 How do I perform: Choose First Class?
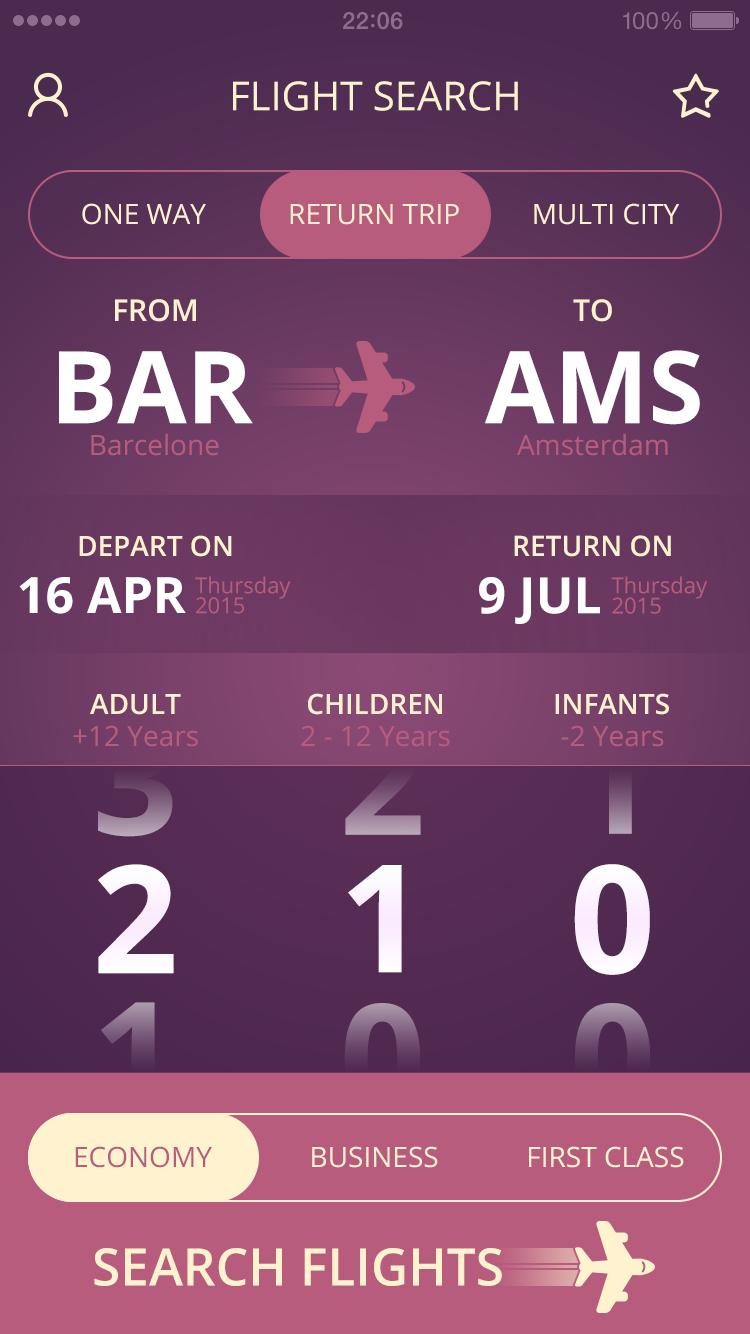[x=605, y=1157]
